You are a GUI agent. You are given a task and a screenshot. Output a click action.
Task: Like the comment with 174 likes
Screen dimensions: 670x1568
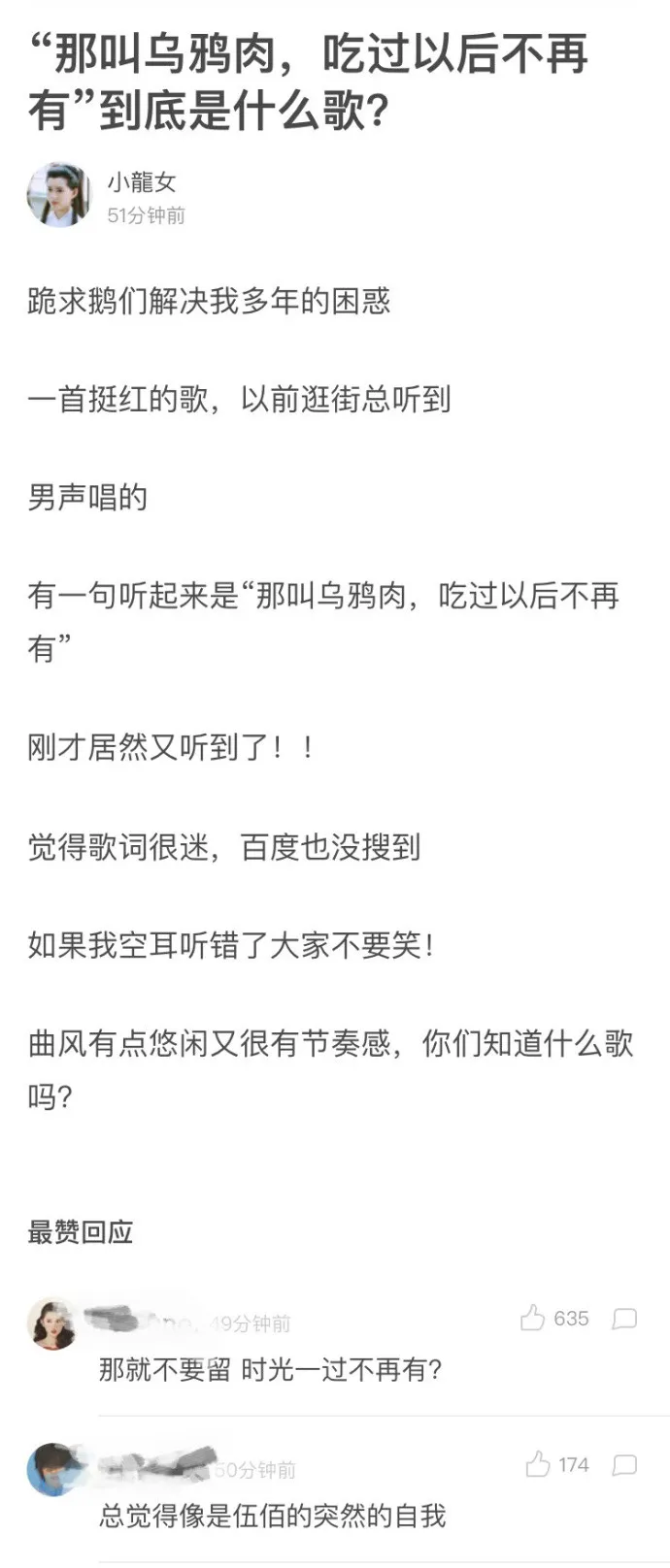(537, 1464)
